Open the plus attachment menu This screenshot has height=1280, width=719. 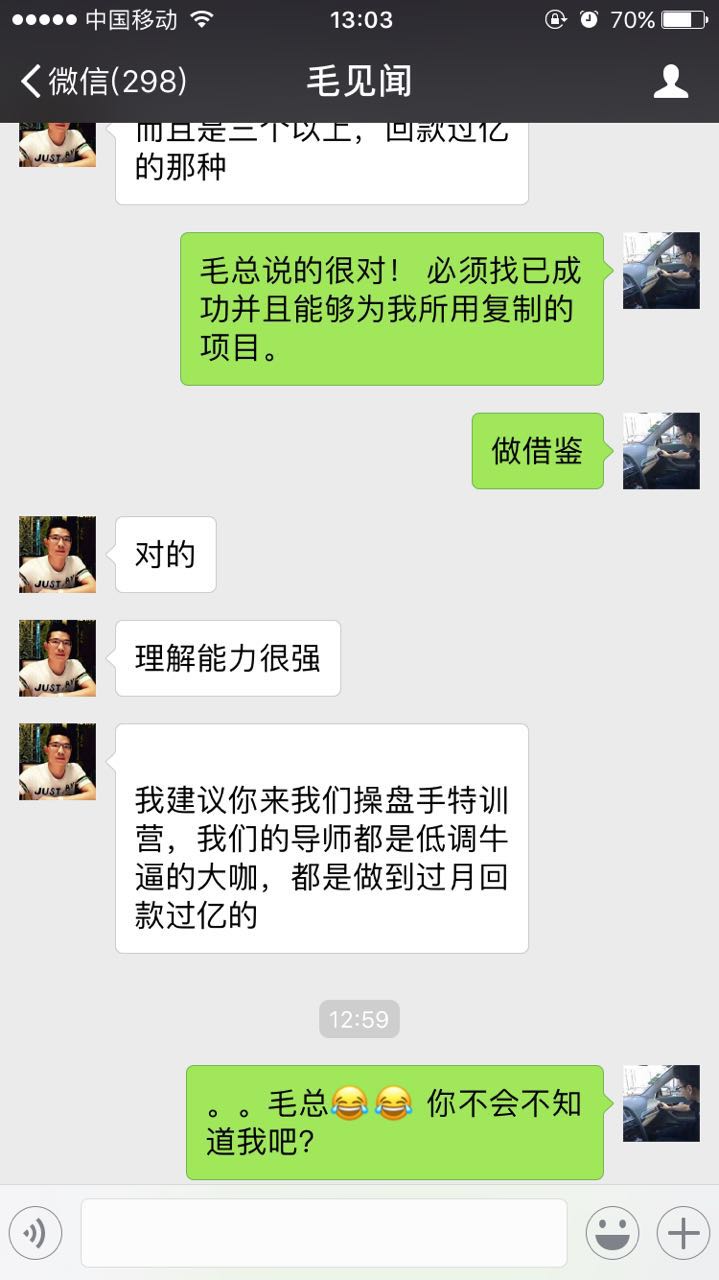pos(683,1233)
